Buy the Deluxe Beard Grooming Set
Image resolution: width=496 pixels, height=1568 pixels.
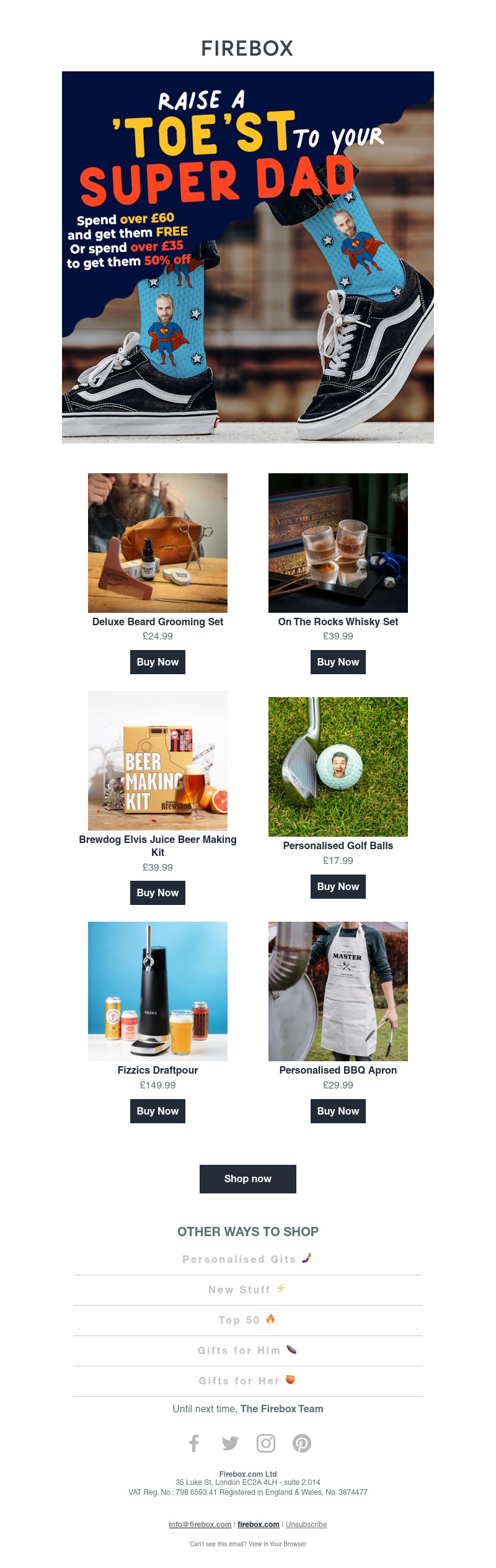click(157, 662)
